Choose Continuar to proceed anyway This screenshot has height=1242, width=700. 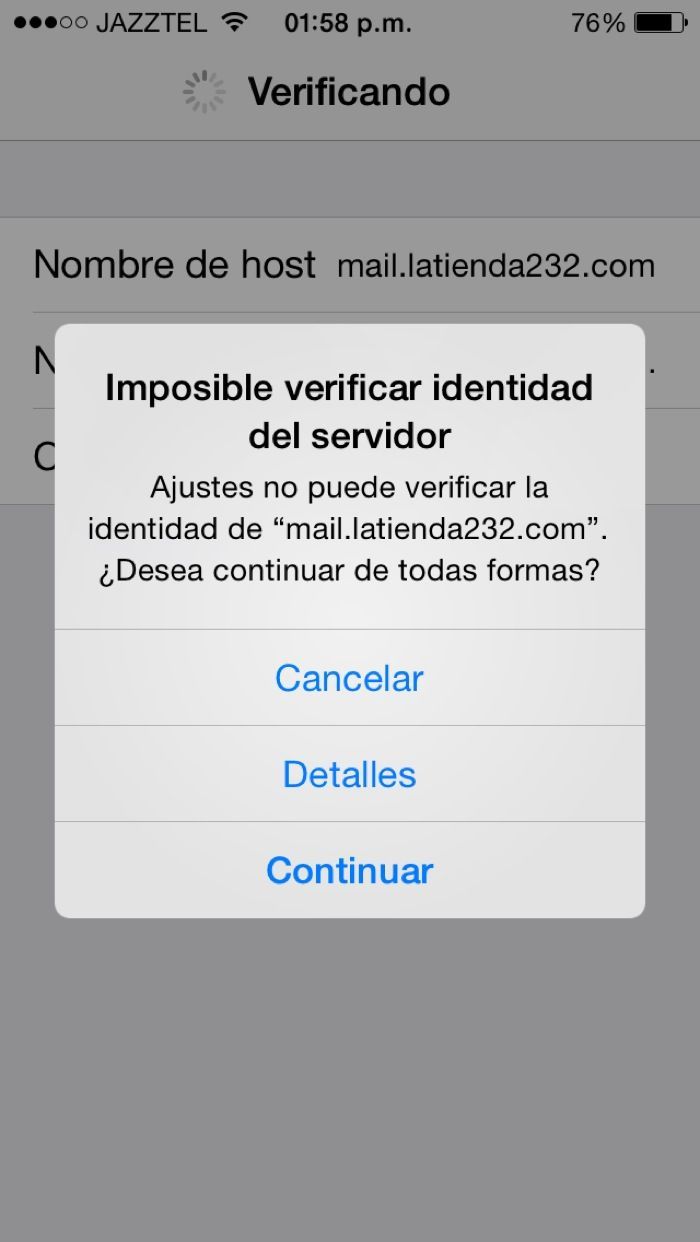pyautogui.click(x=349, y=870)
